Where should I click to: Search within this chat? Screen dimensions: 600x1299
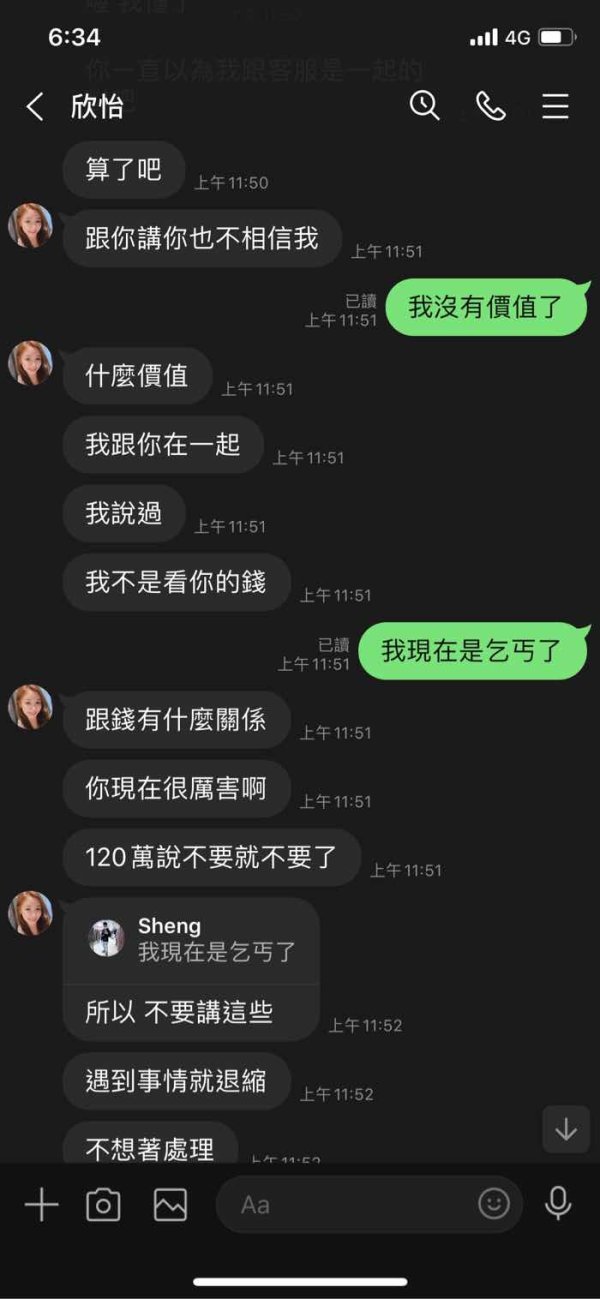point(425,105)
